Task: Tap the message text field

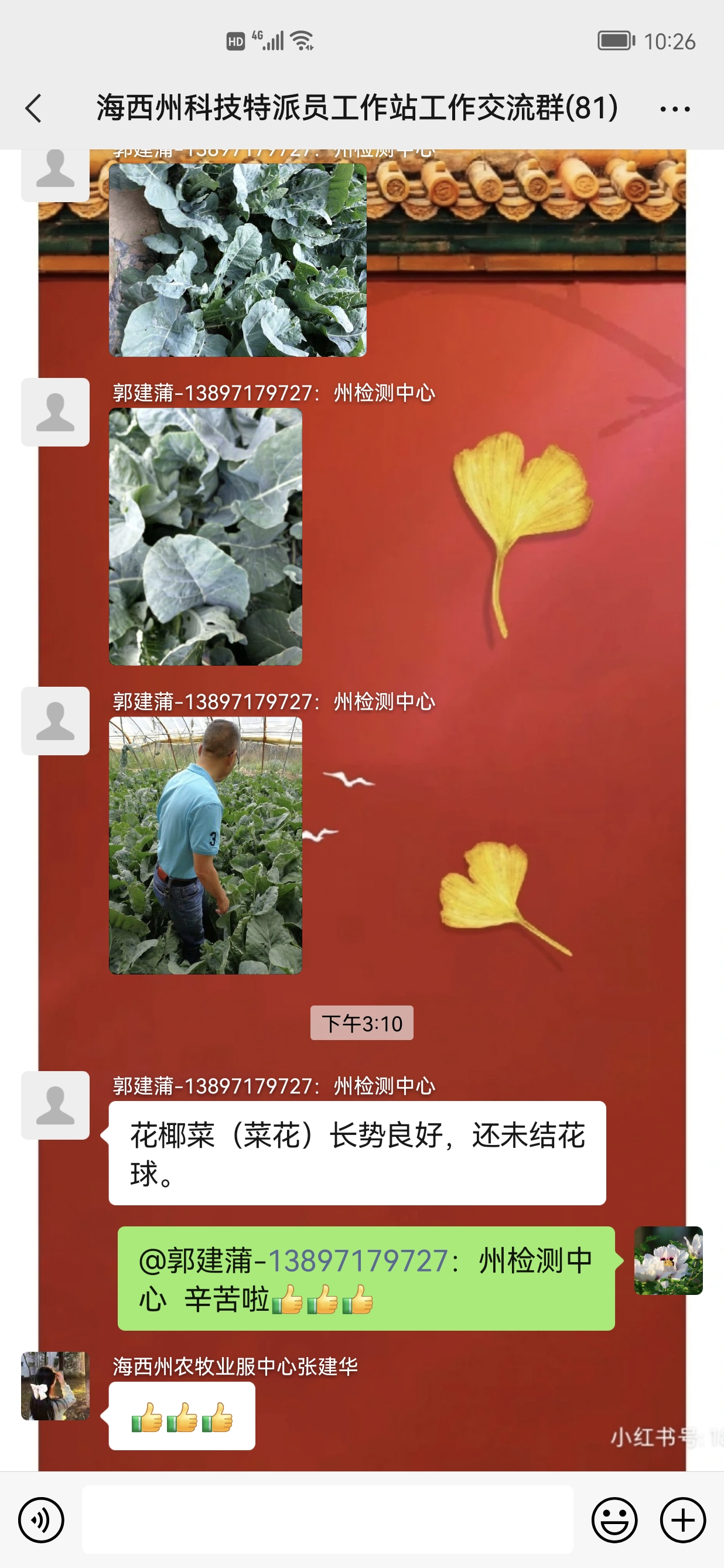Action: coord(327,1520)
